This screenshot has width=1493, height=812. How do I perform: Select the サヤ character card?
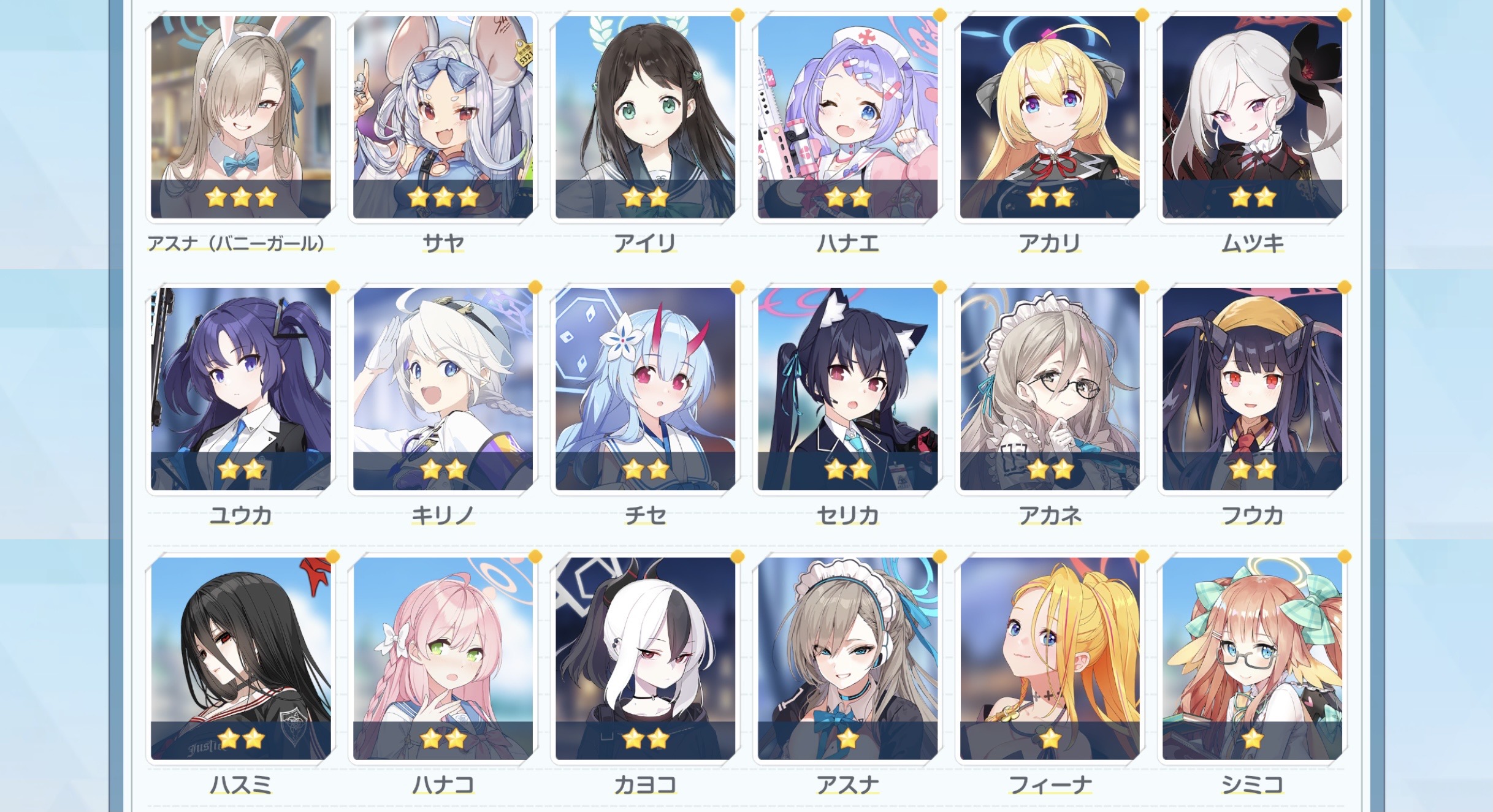pyautogui.click(x=443, y=116)
